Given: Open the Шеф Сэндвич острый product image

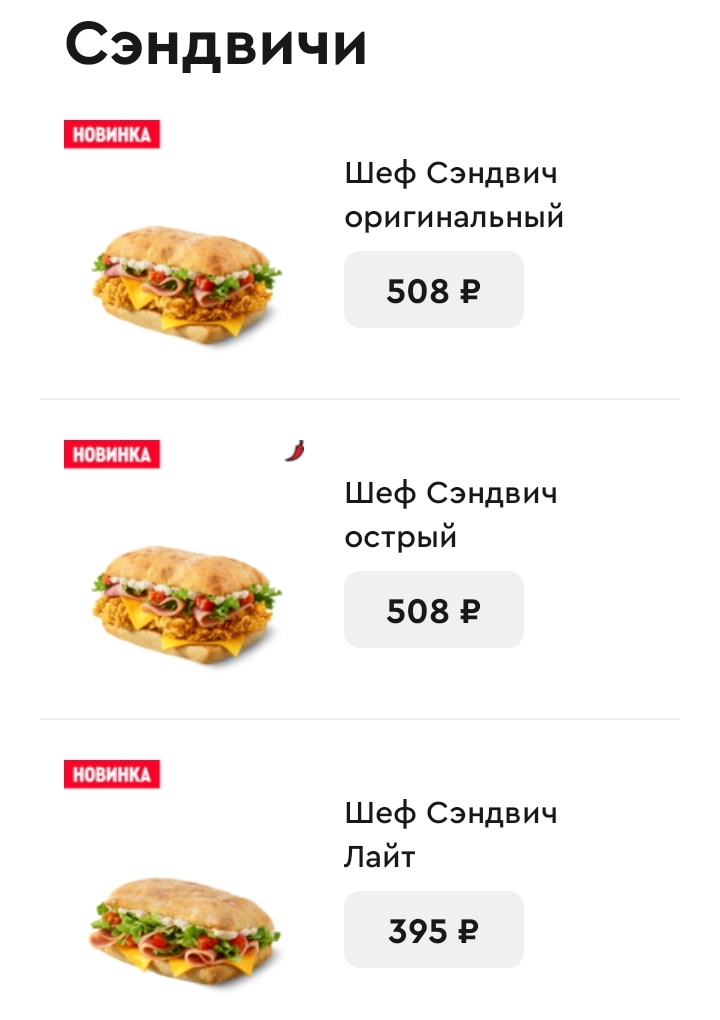Looking at the screenshot, I should tap(186, 600).
